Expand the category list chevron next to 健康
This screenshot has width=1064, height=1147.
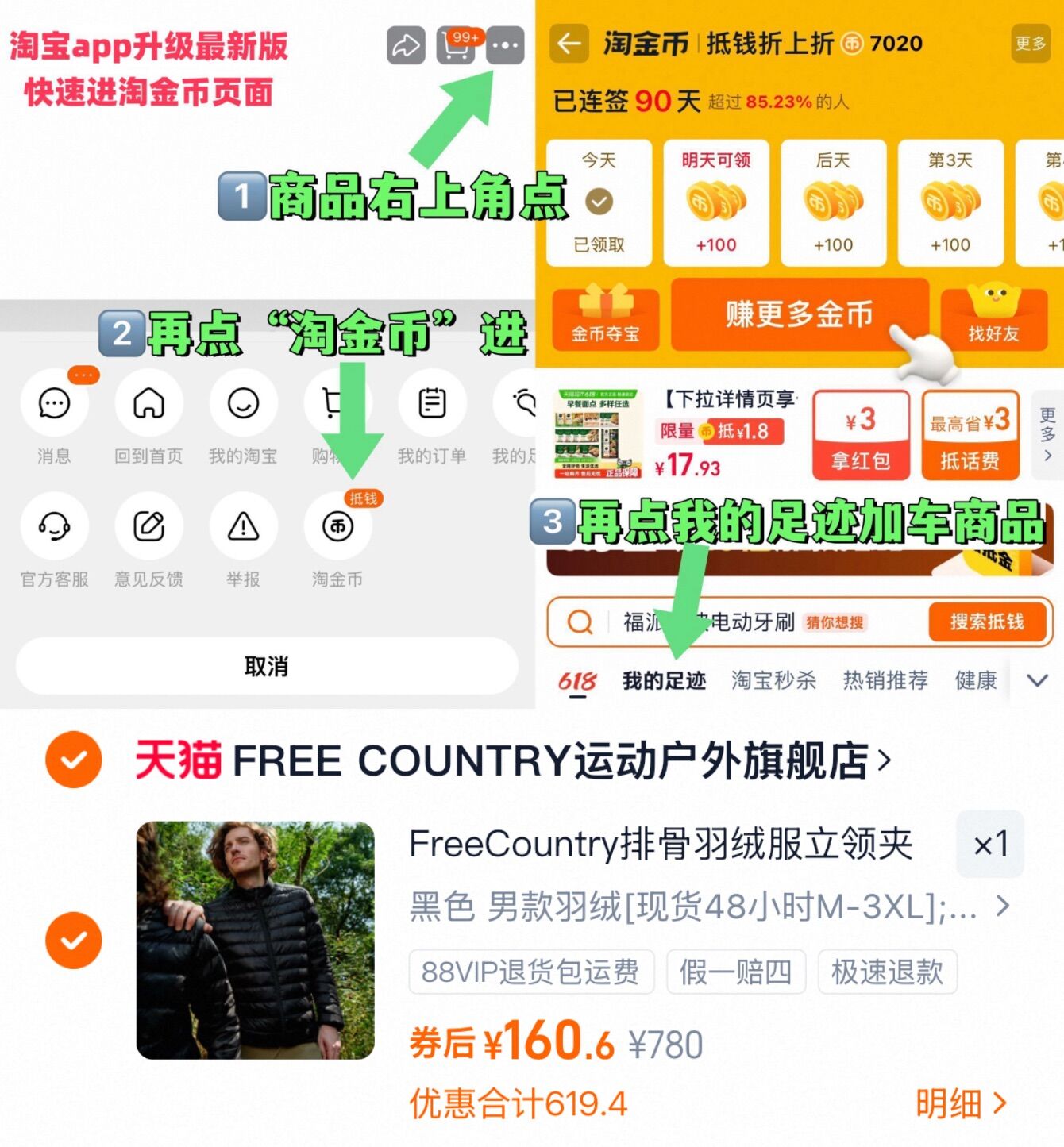1035,680
